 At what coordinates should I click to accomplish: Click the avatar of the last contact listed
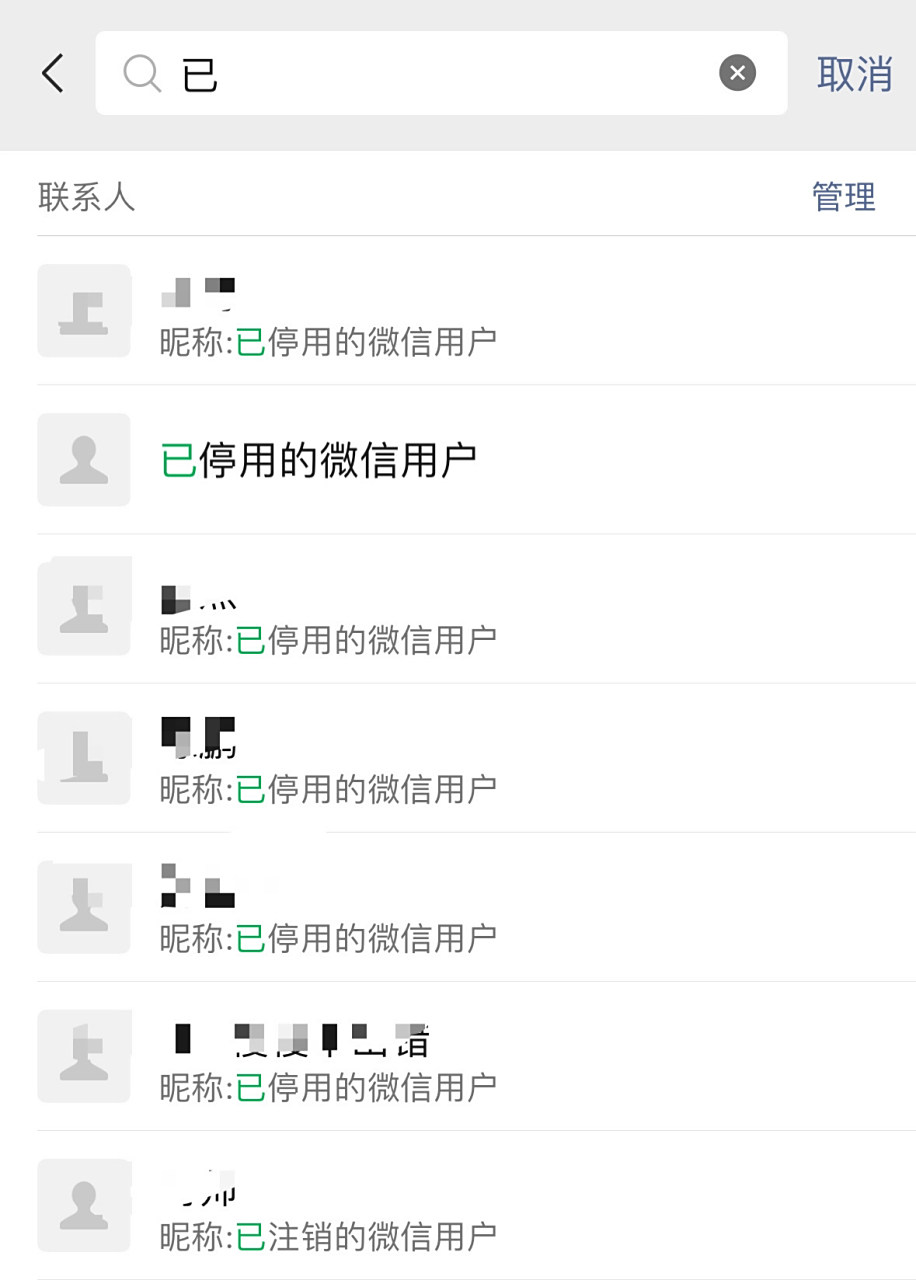coord(83,1205)
